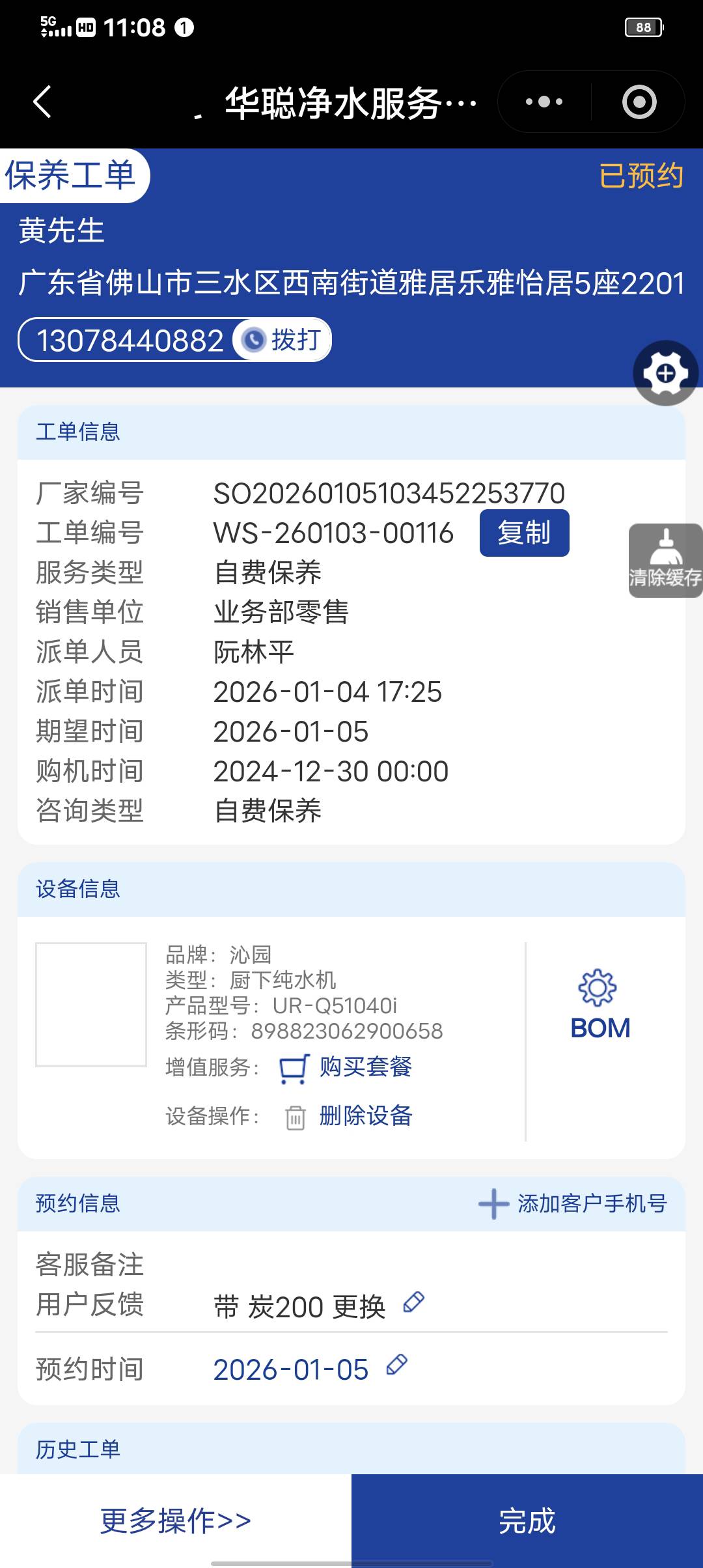Open the mini program three-dot menu

click(544, 102)
